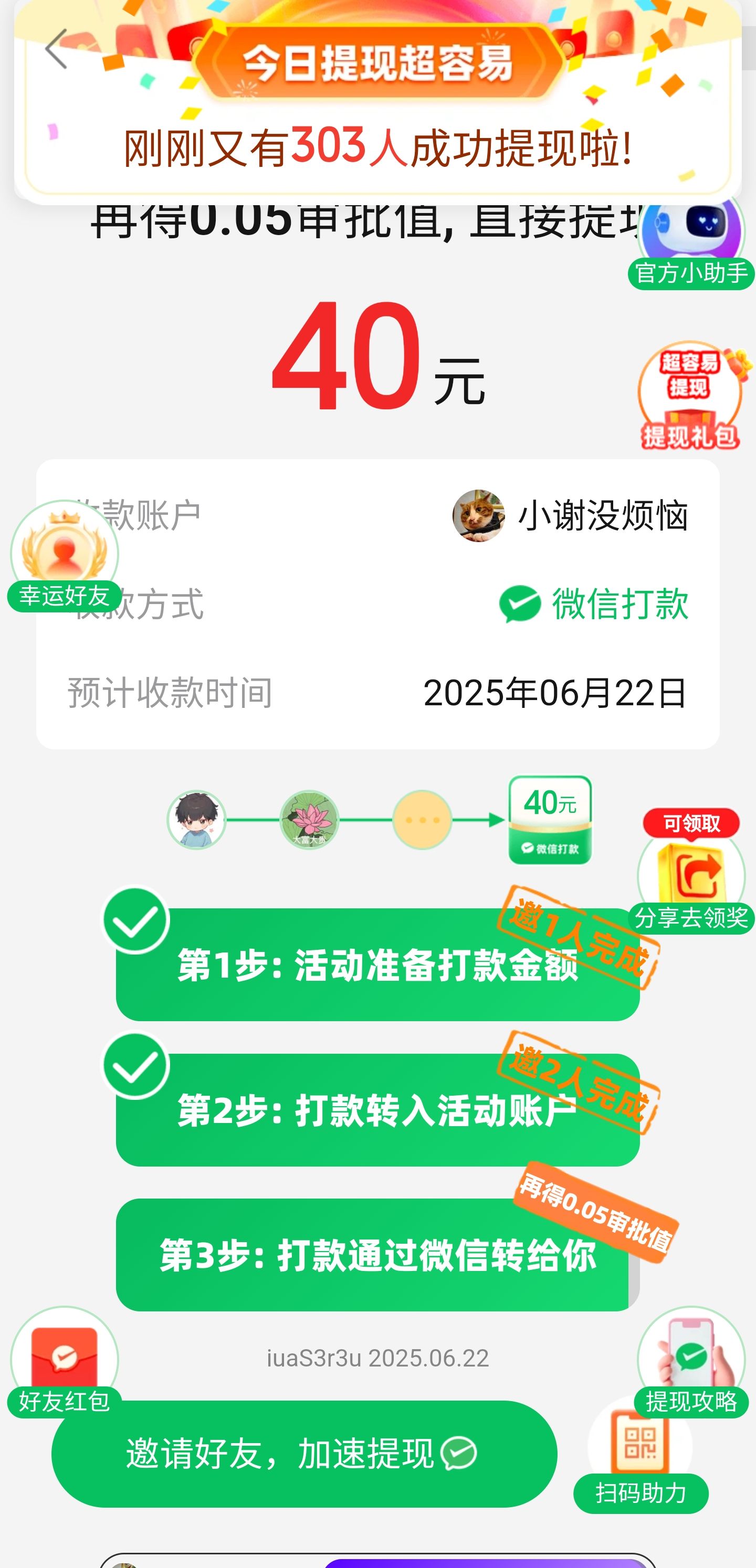View the 提现攻略 guide
Viewport: 756px width, 1568px height.
691,1362
